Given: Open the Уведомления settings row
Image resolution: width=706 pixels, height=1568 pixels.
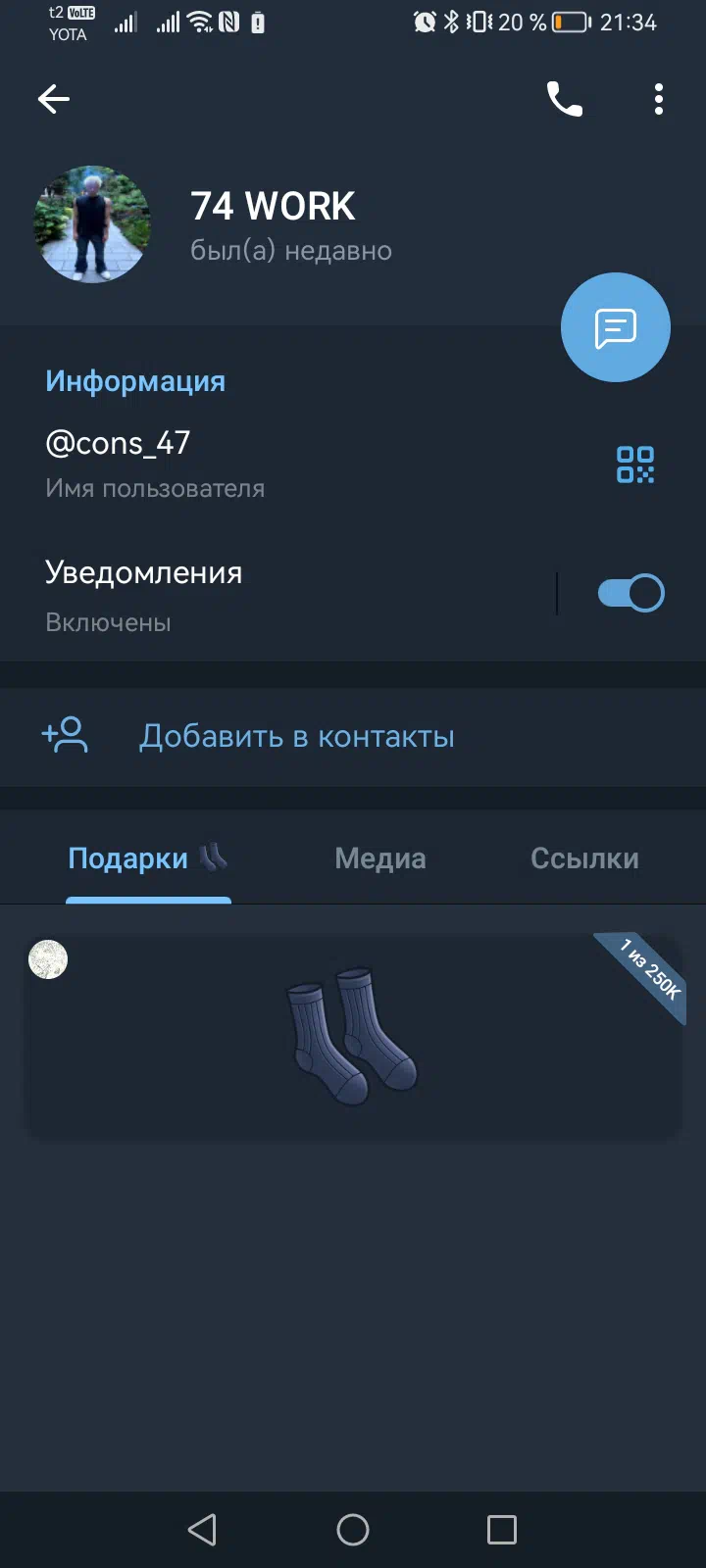Looking at the screenshot, I should [x=277, y=595].
